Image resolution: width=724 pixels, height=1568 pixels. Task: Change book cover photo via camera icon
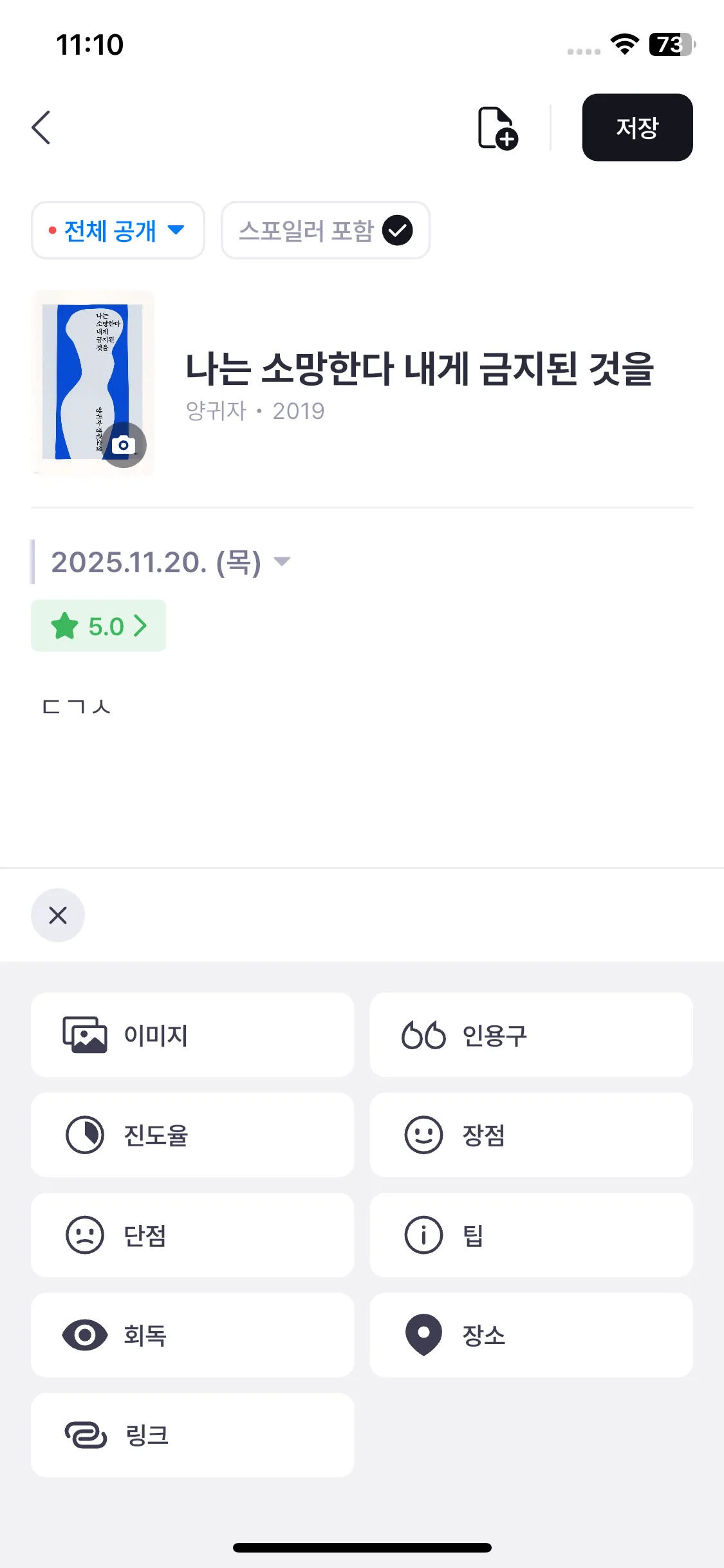tap(124, 445)
